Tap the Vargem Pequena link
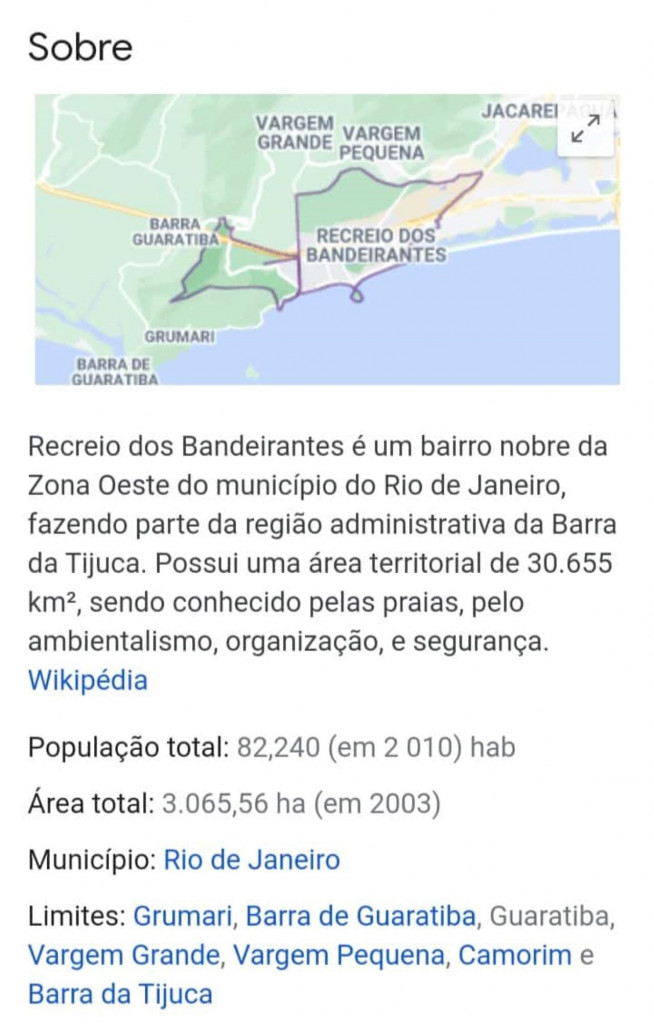Screen dimensions: 654x1024 click(339, 955)
